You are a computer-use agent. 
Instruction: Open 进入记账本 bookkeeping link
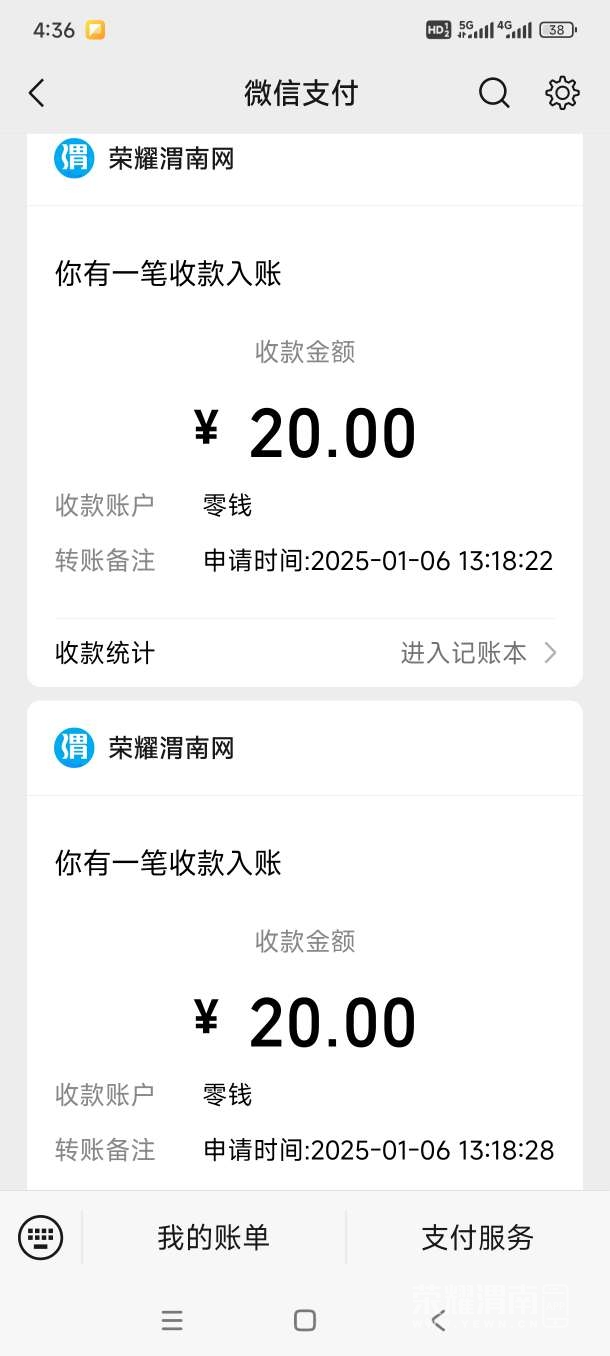(x=478, y=653)
